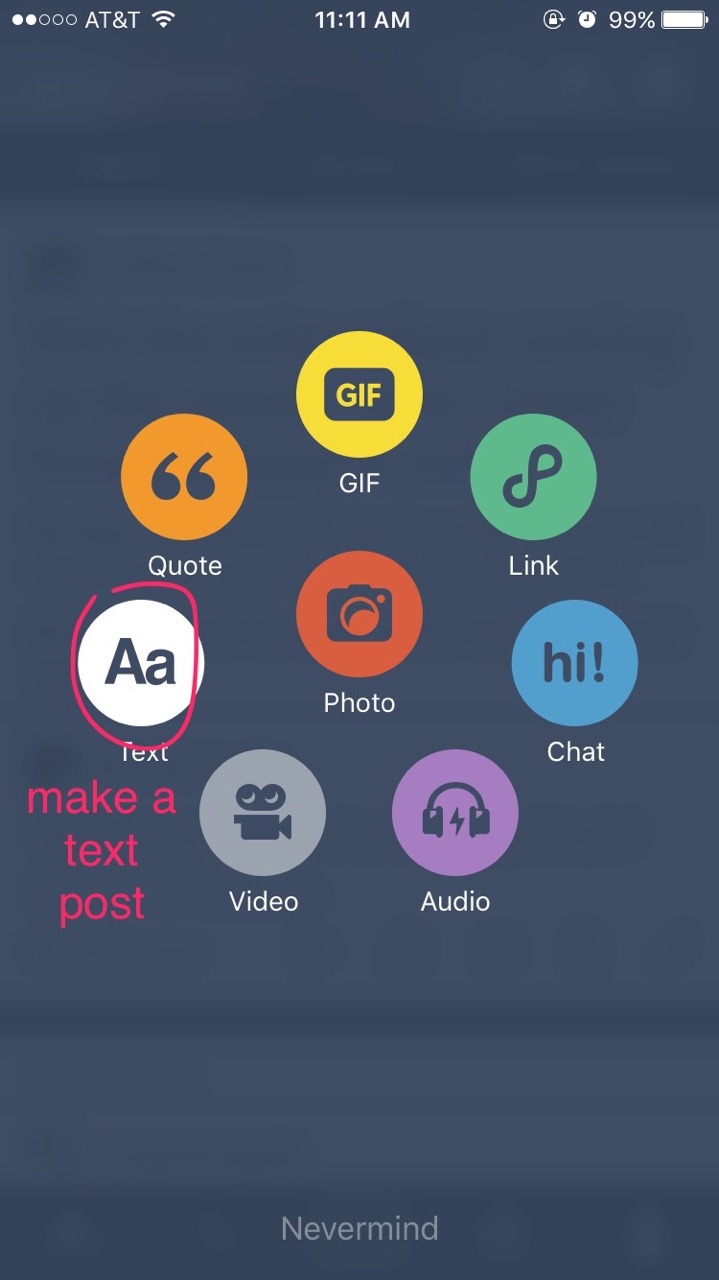Dismiss the menu with Nevermind

click(x=359, y=1228)
